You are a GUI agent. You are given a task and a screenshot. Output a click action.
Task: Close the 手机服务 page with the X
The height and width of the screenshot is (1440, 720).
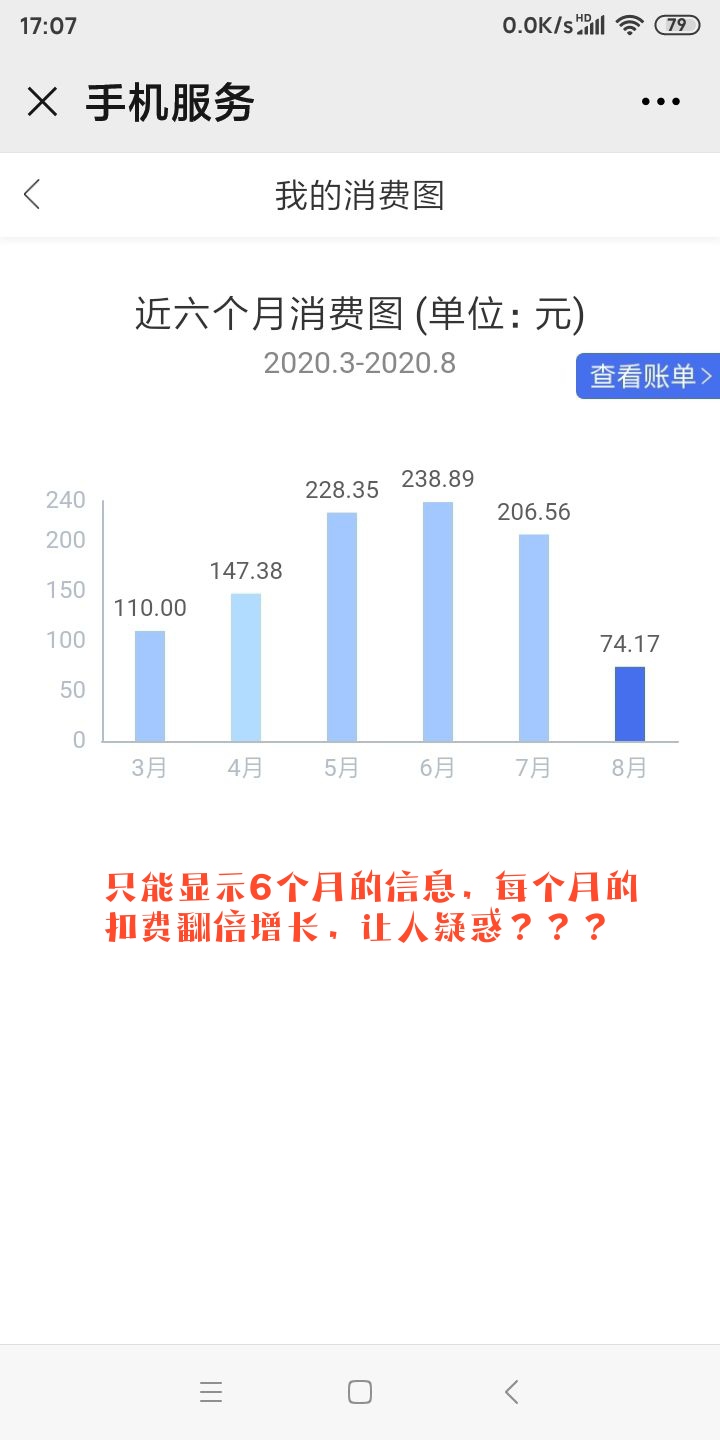click(42, 101)
